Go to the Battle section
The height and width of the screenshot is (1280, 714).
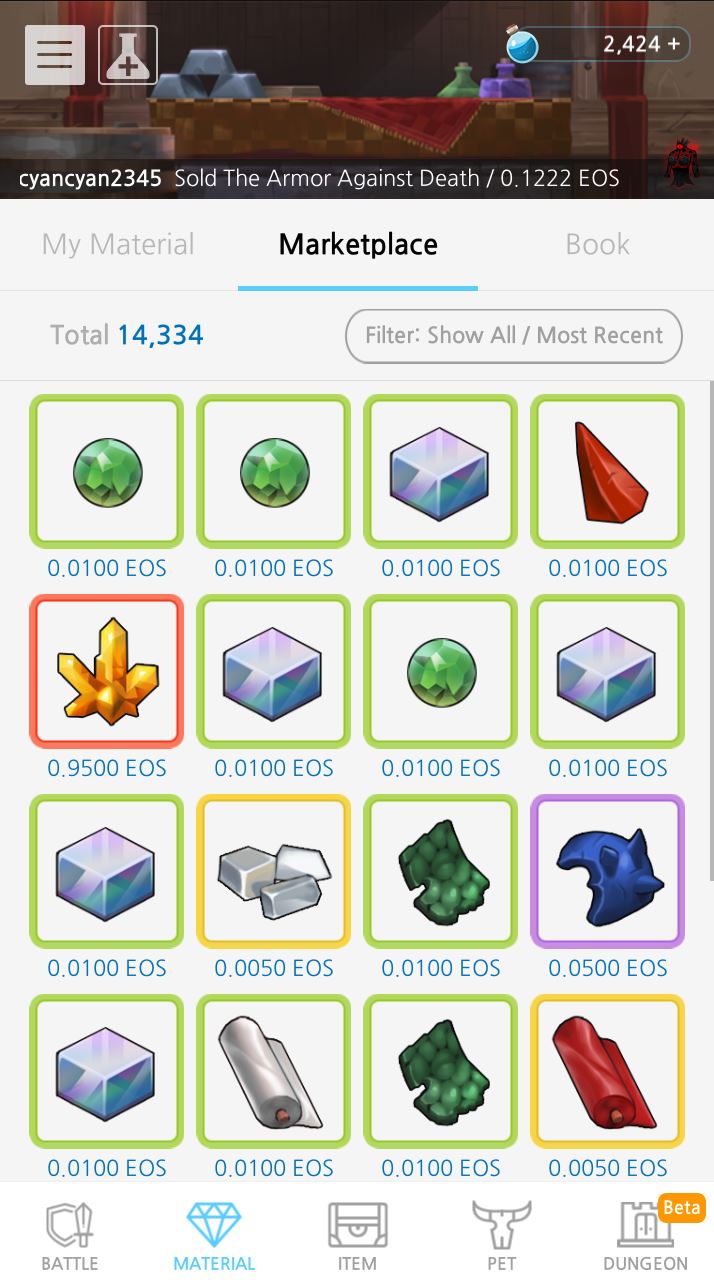coord(70,1236)
